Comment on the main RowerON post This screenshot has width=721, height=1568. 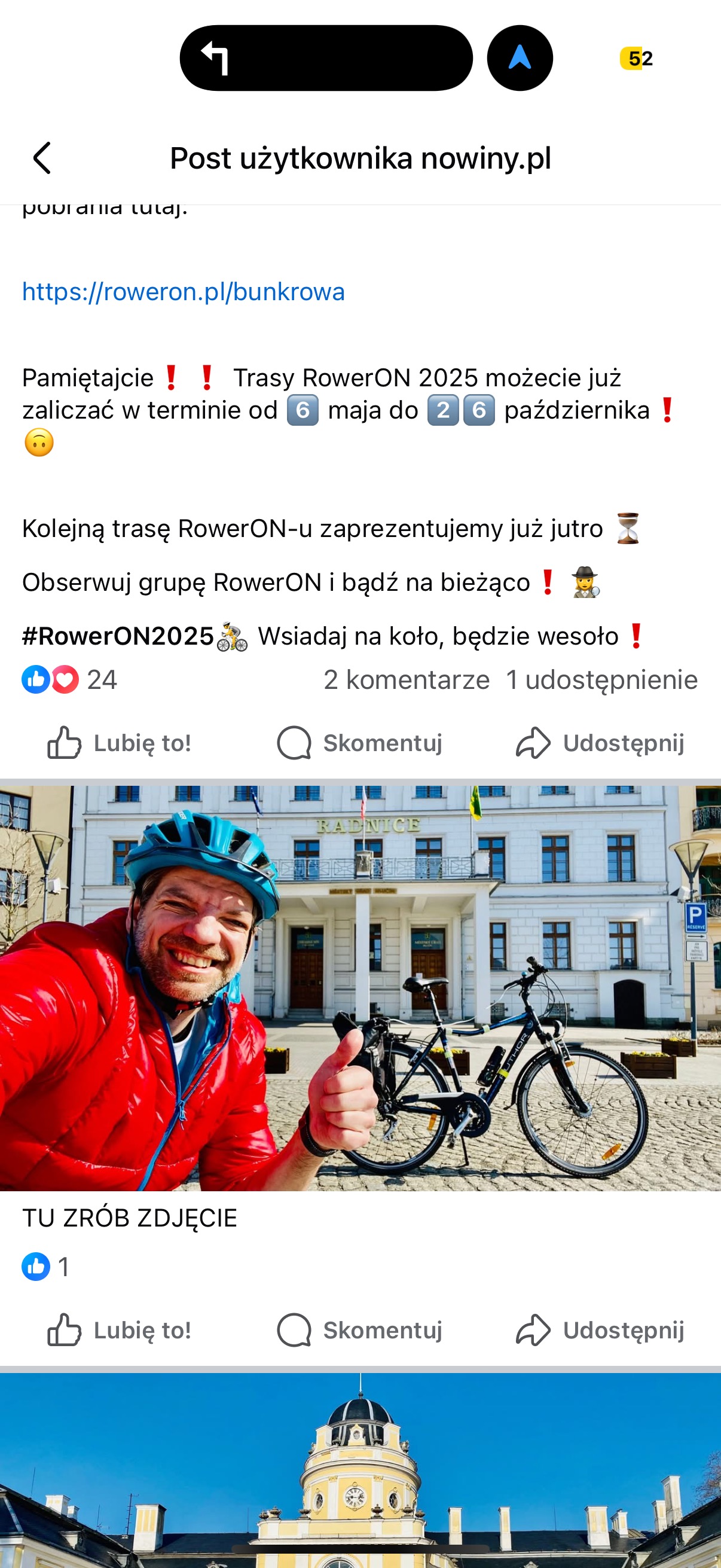pyautogui.click(x=359, y=743)
